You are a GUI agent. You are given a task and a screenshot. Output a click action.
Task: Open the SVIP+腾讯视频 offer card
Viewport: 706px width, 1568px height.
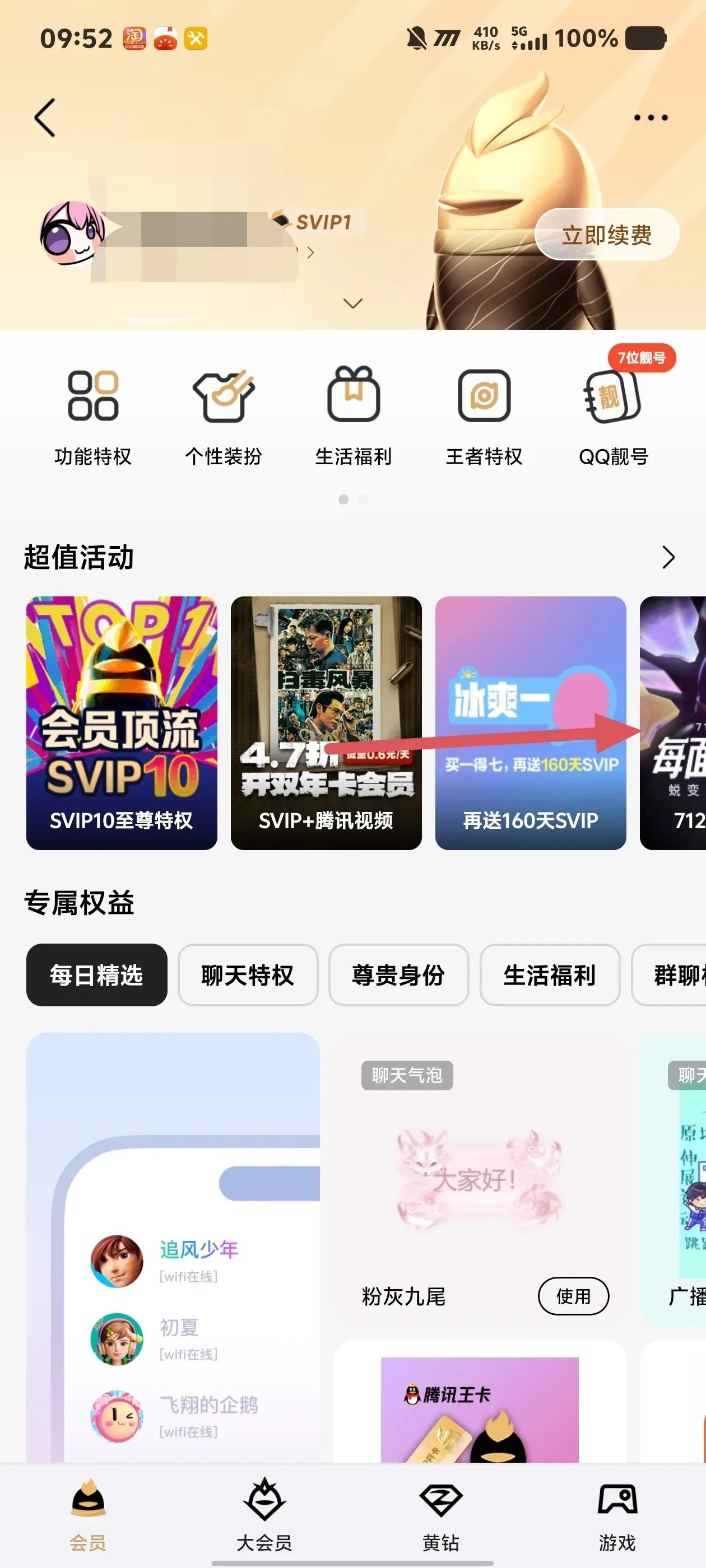(x=326, y=722)
